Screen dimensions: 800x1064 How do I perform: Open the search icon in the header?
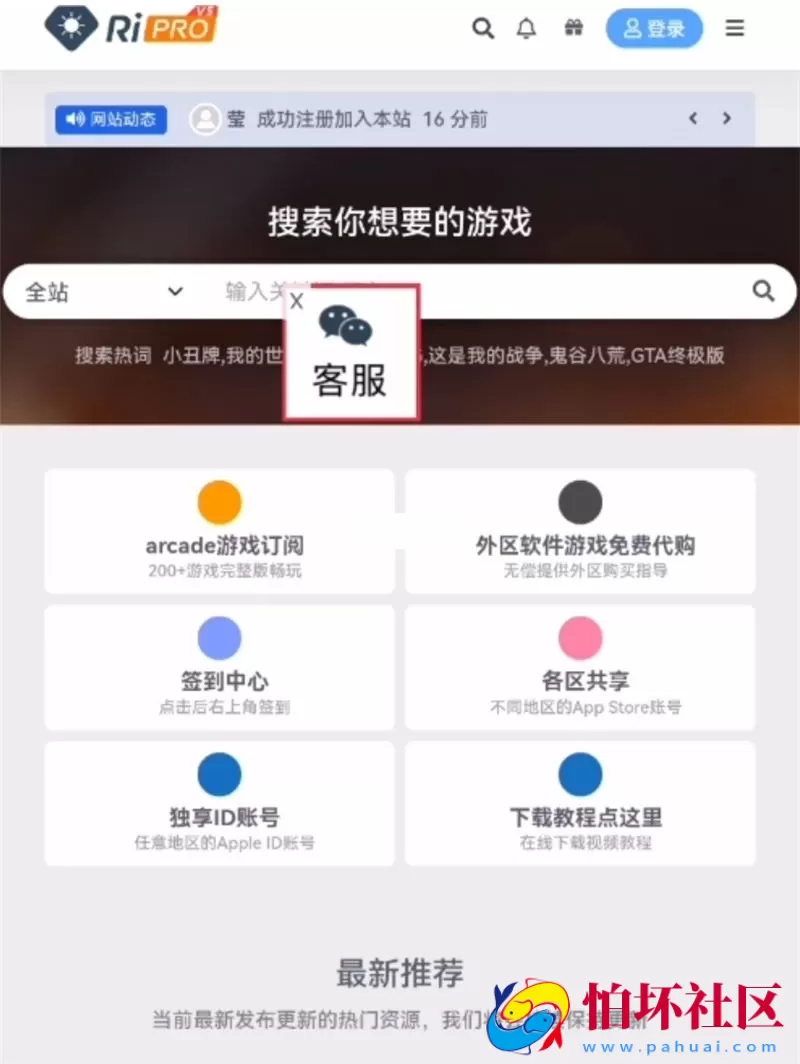point(483,29)
